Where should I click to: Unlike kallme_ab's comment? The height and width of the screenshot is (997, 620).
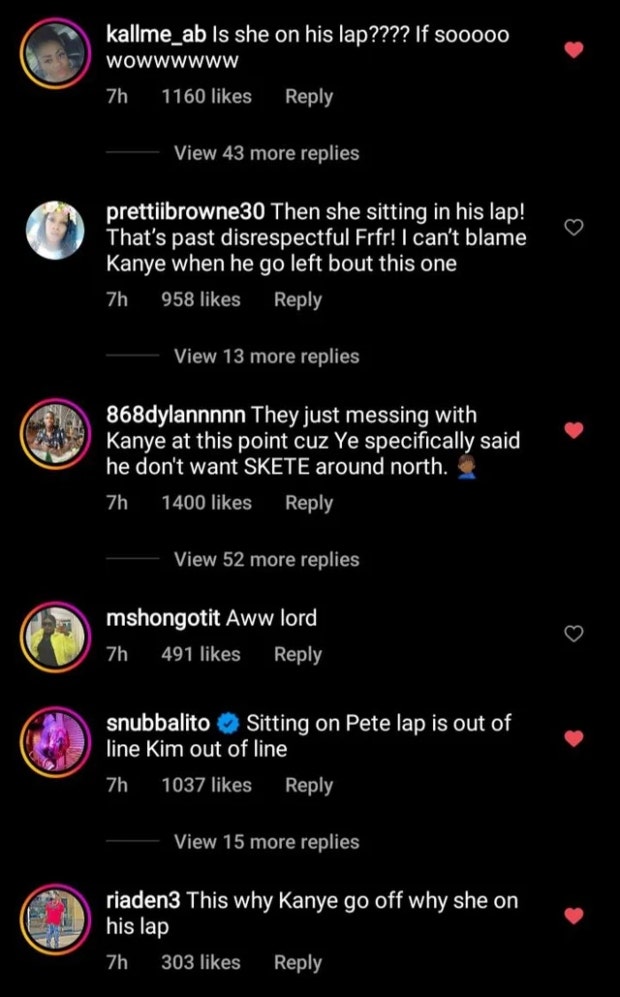(x=574, y=49)
